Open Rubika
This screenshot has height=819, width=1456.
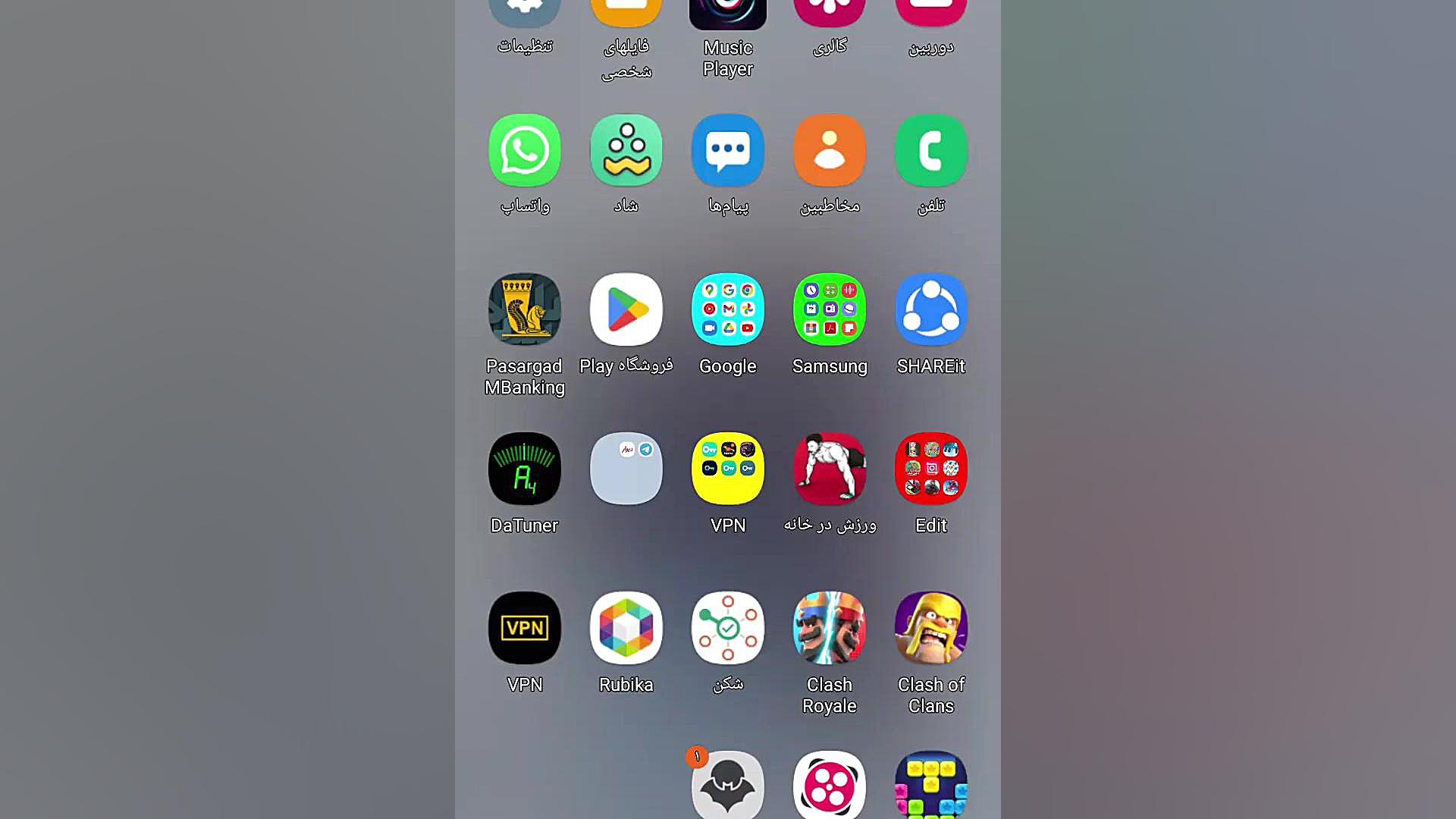pyautogui.click(x=626, y=629)
